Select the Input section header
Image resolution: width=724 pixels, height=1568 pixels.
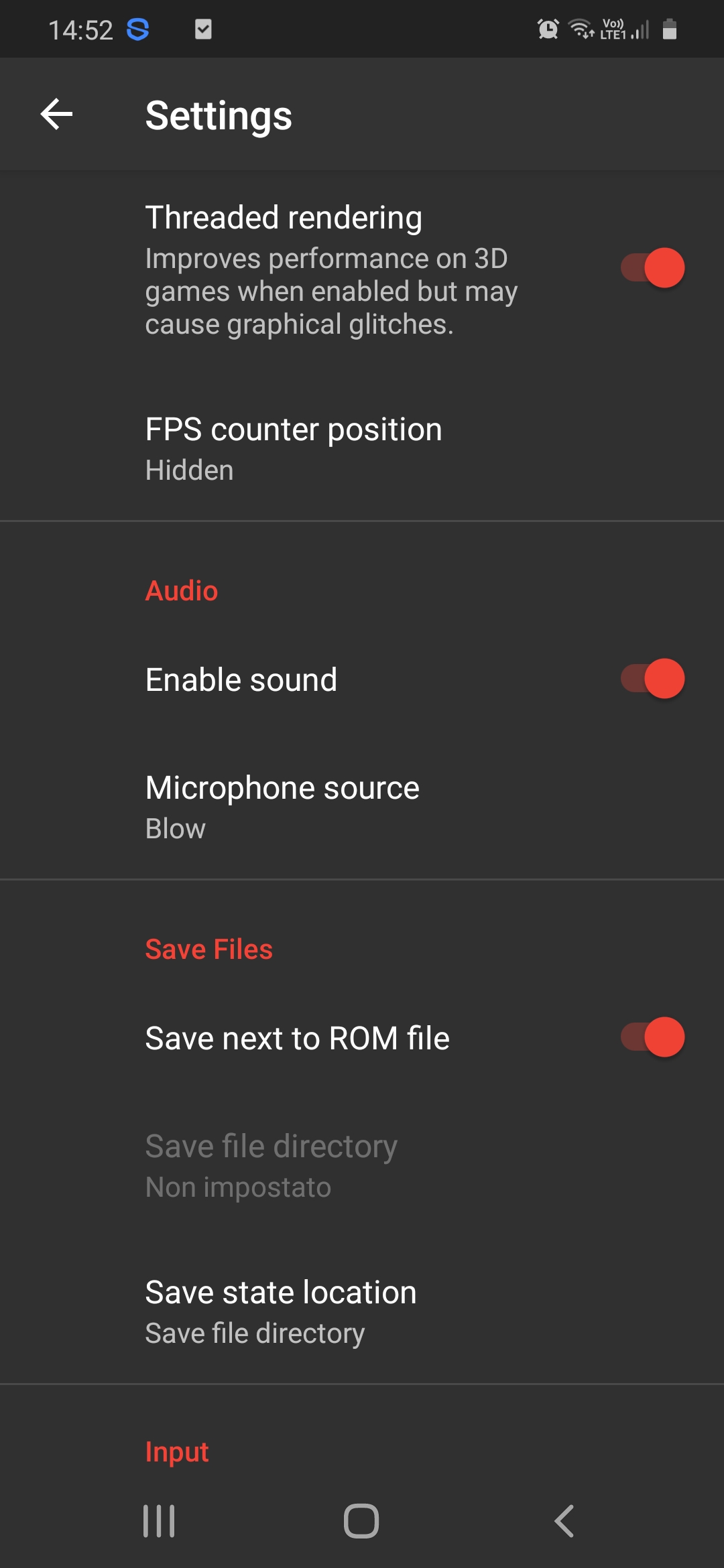coord(176,1451)
